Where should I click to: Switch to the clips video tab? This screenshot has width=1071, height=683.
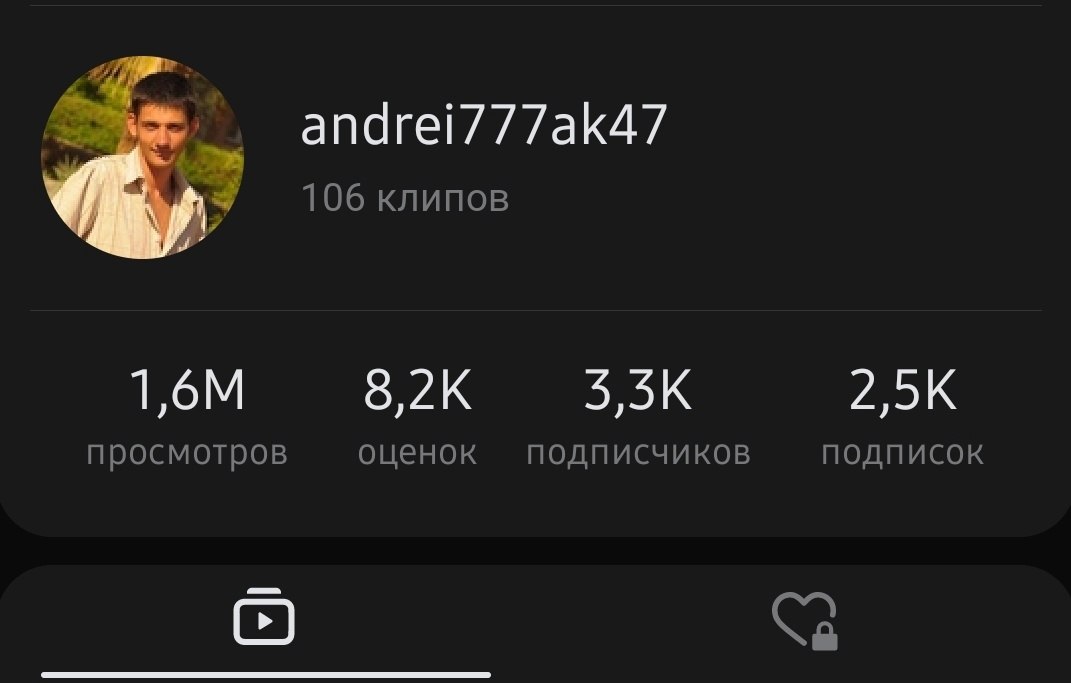264,619
